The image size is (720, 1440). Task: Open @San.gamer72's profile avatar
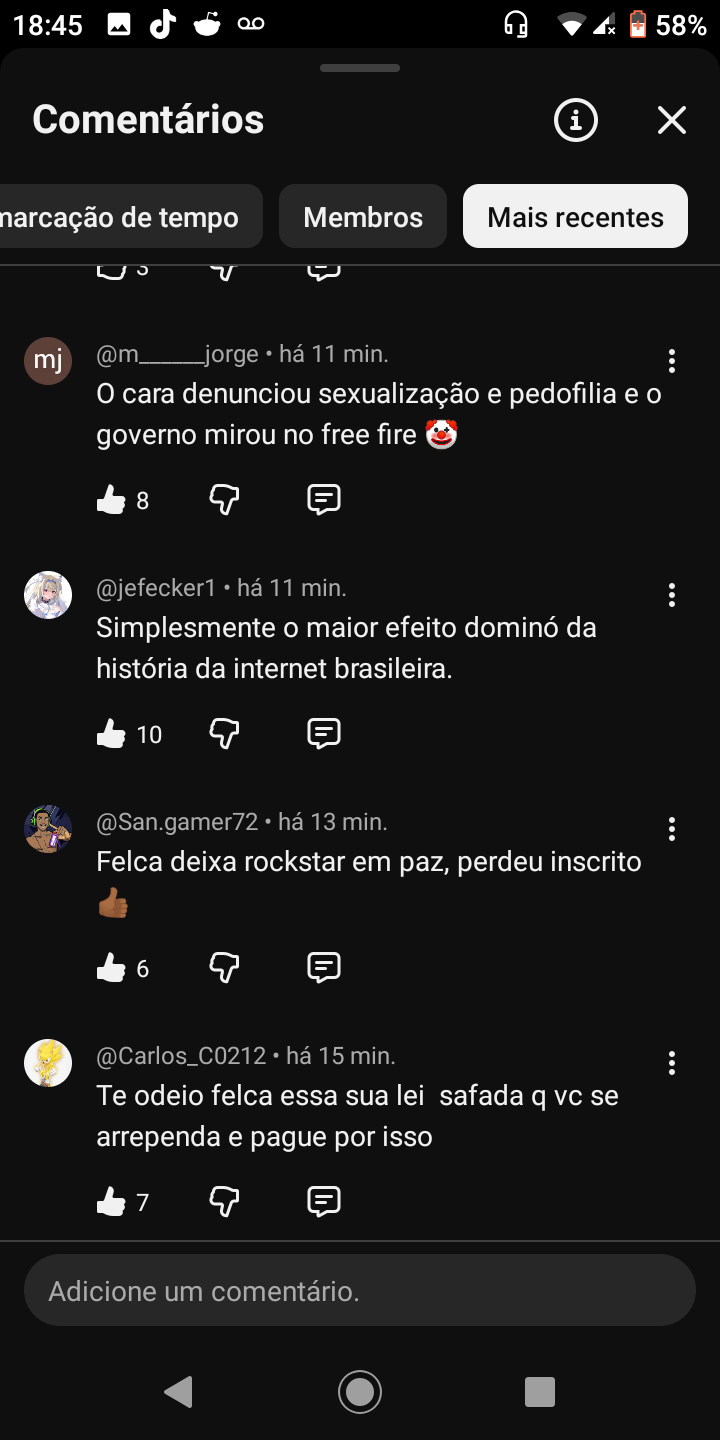pyautogui.click(x=48, y=829)
